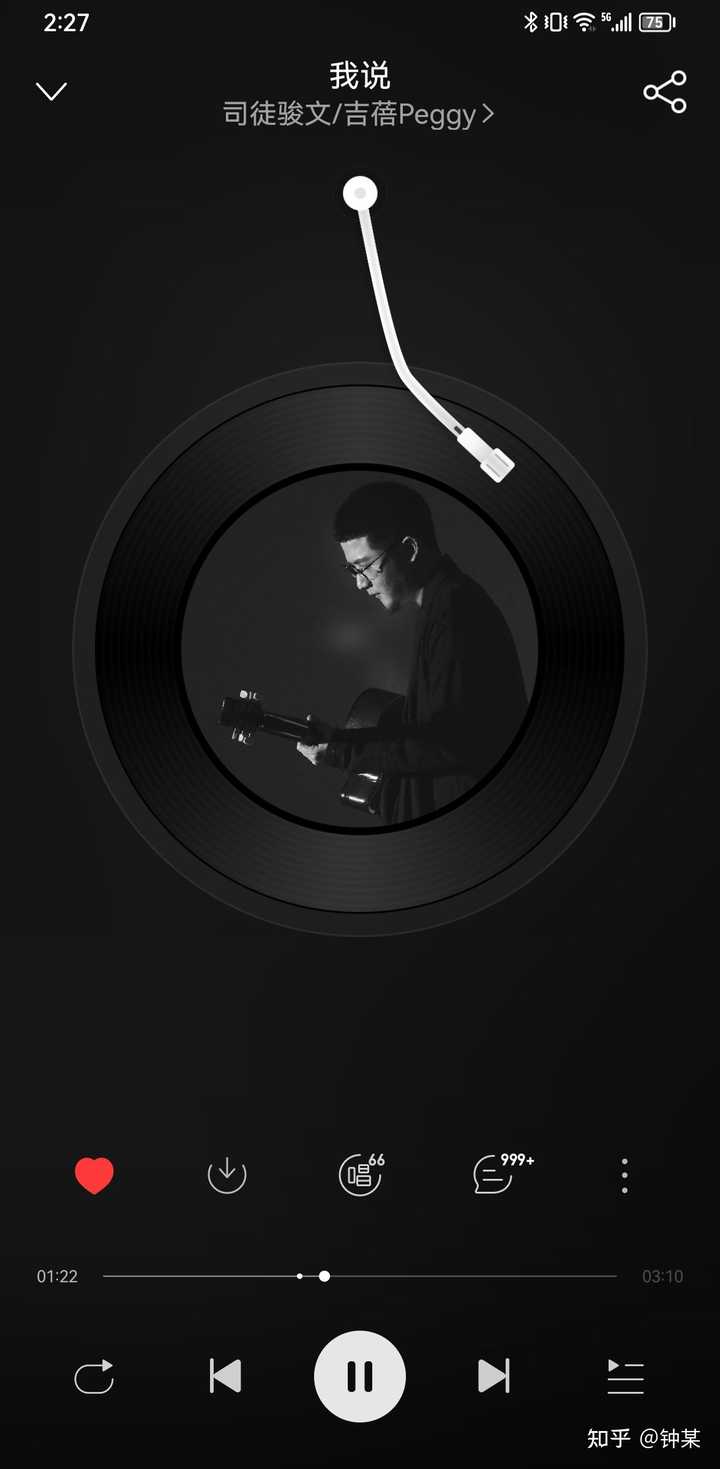Unlike the song with the red heart
Image resolution: width=720 pixels, height=1469 pixels.
click(94, 1175)
